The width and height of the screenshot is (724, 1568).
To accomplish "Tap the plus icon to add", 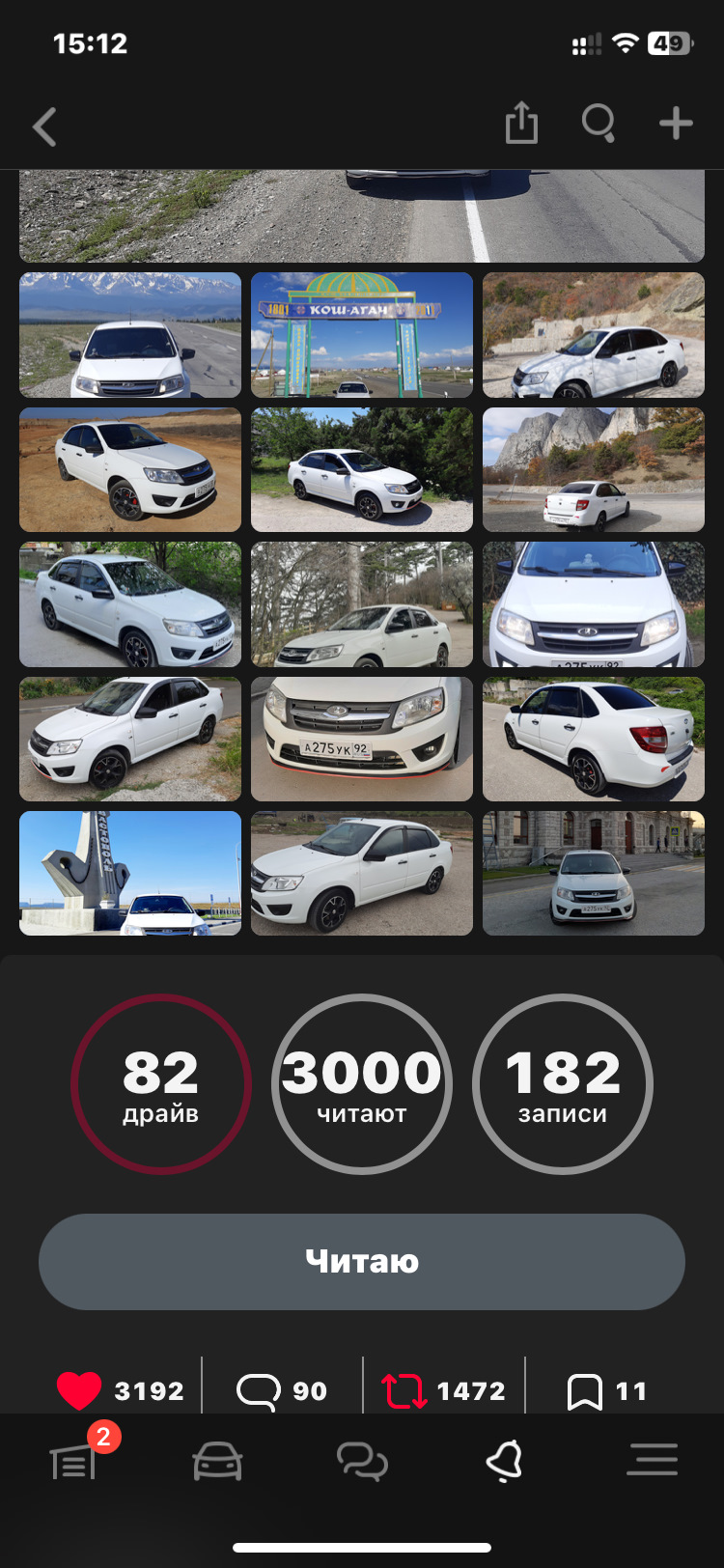I will coord(676,124).
